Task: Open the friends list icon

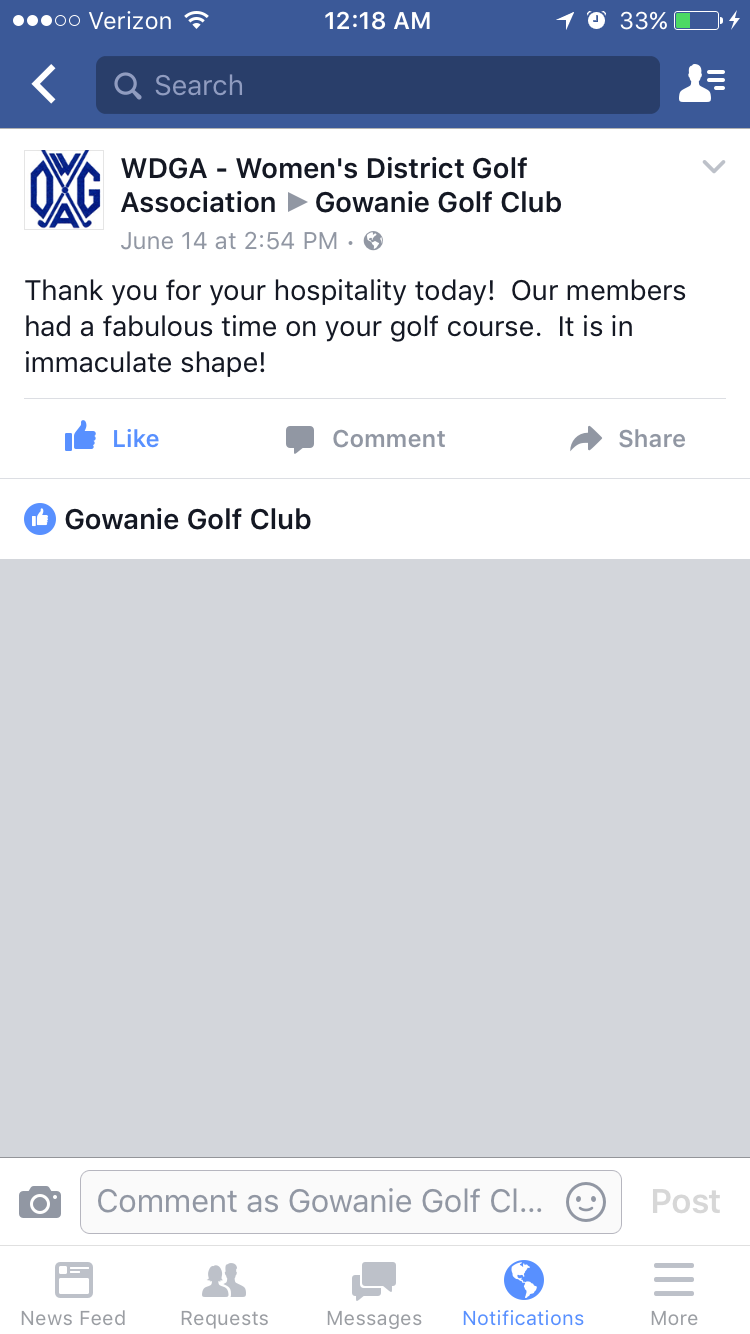Action: (x=701, y=85)
